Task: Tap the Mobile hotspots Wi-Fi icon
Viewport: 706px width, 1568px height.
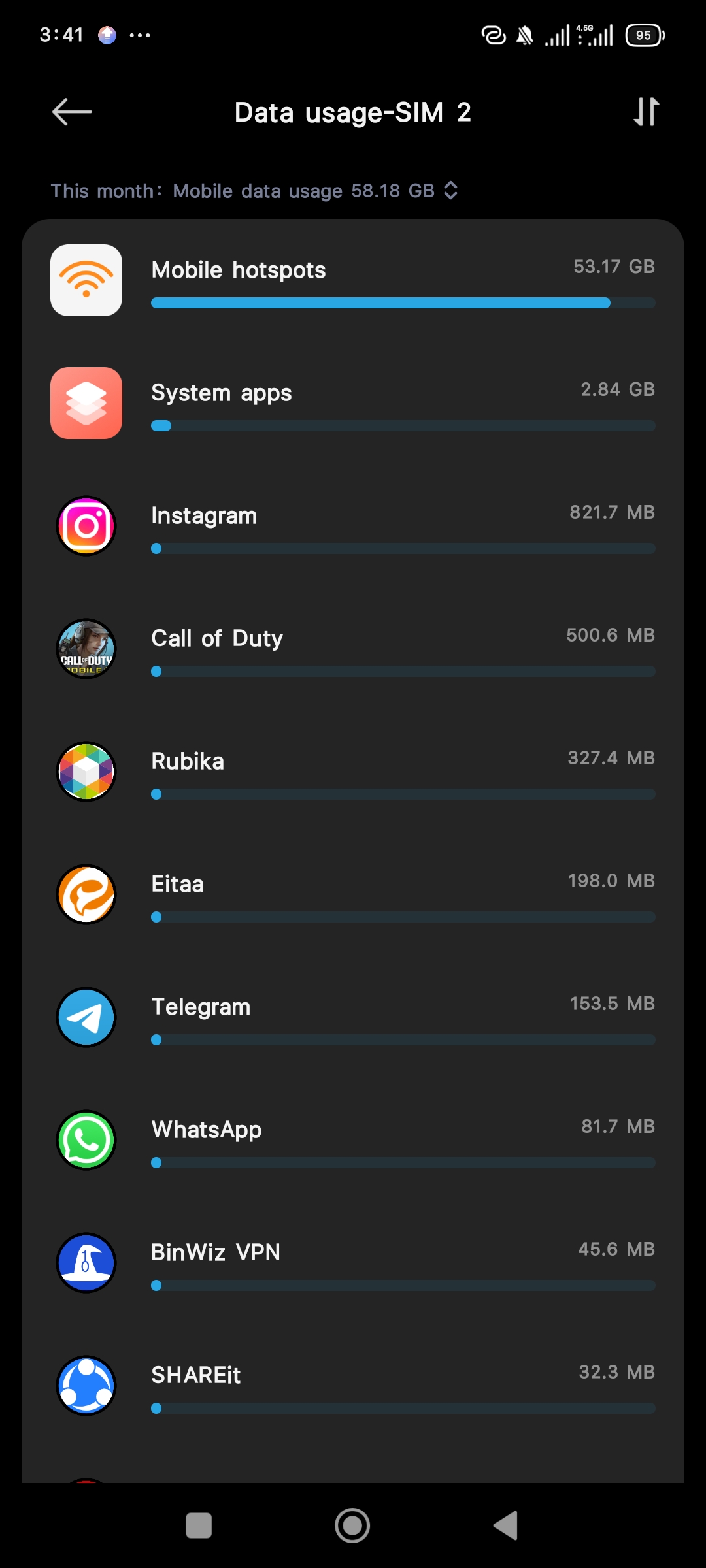Action: [x=86, y=281]
